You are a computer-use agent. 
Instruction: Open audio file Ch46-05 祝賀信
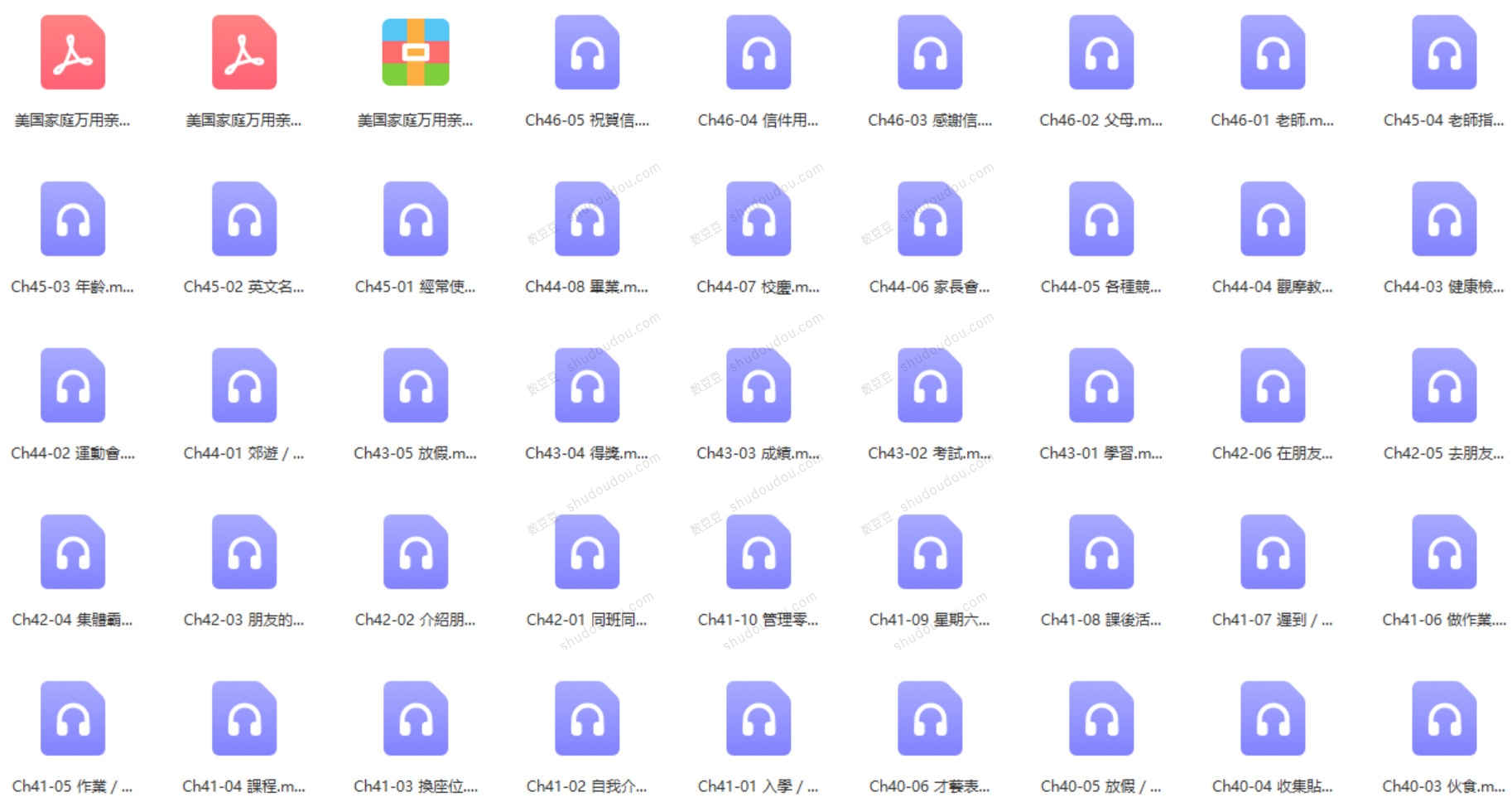point(587,53)
